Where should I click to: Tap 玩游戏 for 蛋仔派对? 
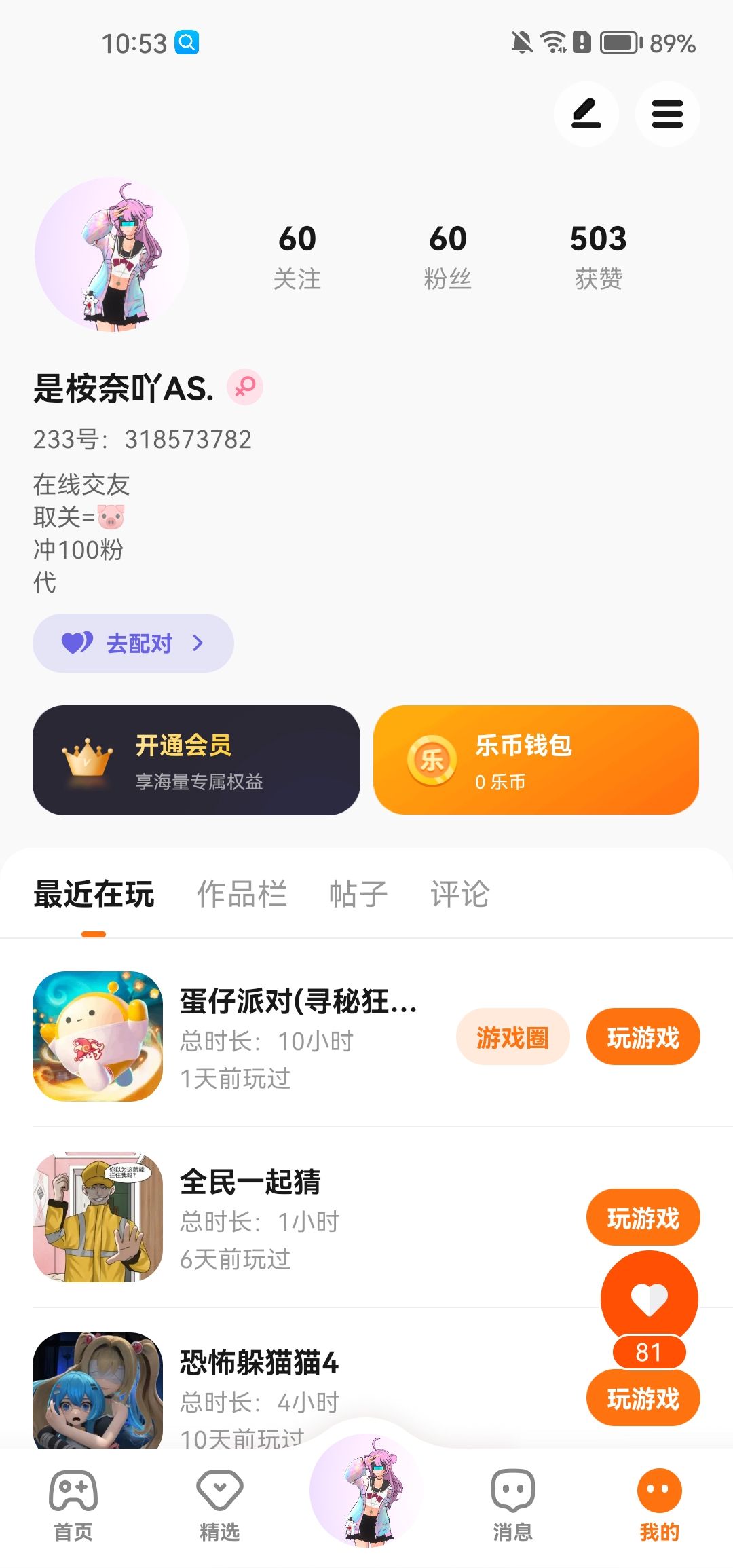643,1037
